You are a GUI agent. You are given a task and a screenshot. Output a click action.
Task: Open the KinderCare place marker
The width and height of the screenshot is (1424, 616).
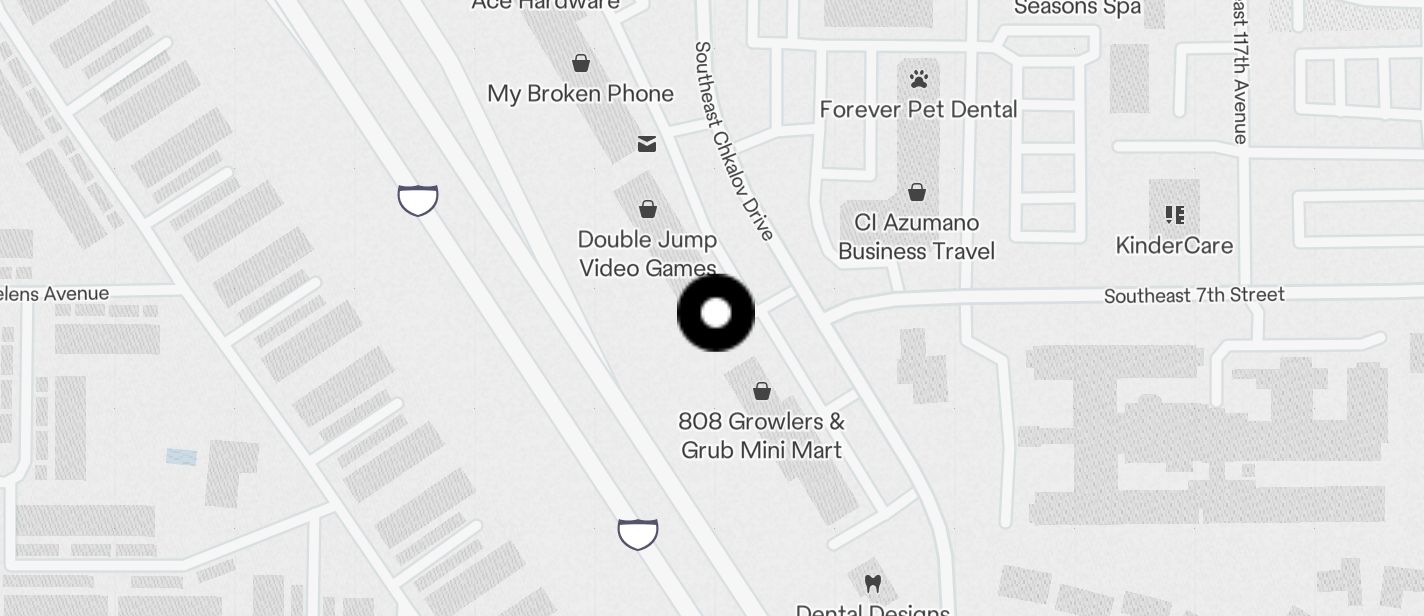point(1175,215)
